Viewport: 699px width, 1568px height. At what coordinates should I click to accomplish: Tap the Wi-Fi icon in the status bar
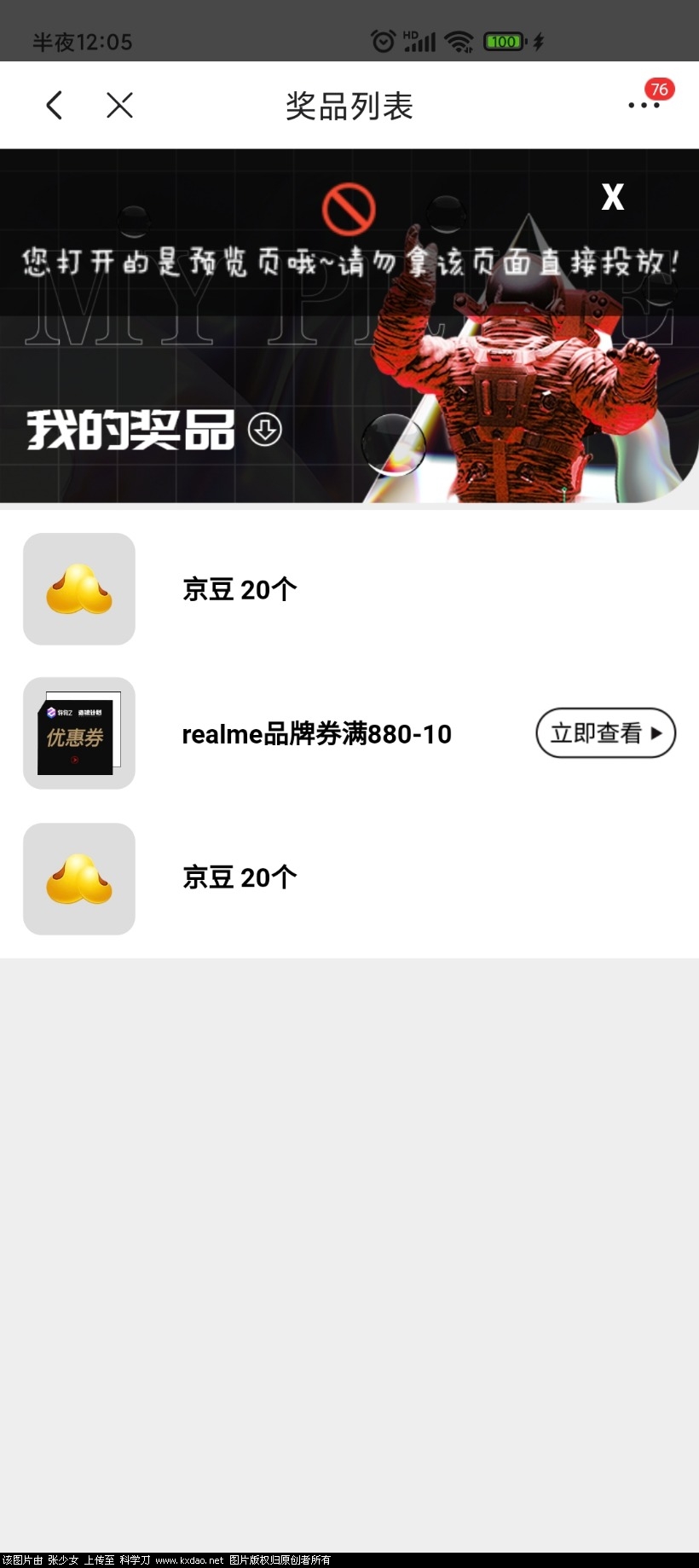(x=460, y=40)
